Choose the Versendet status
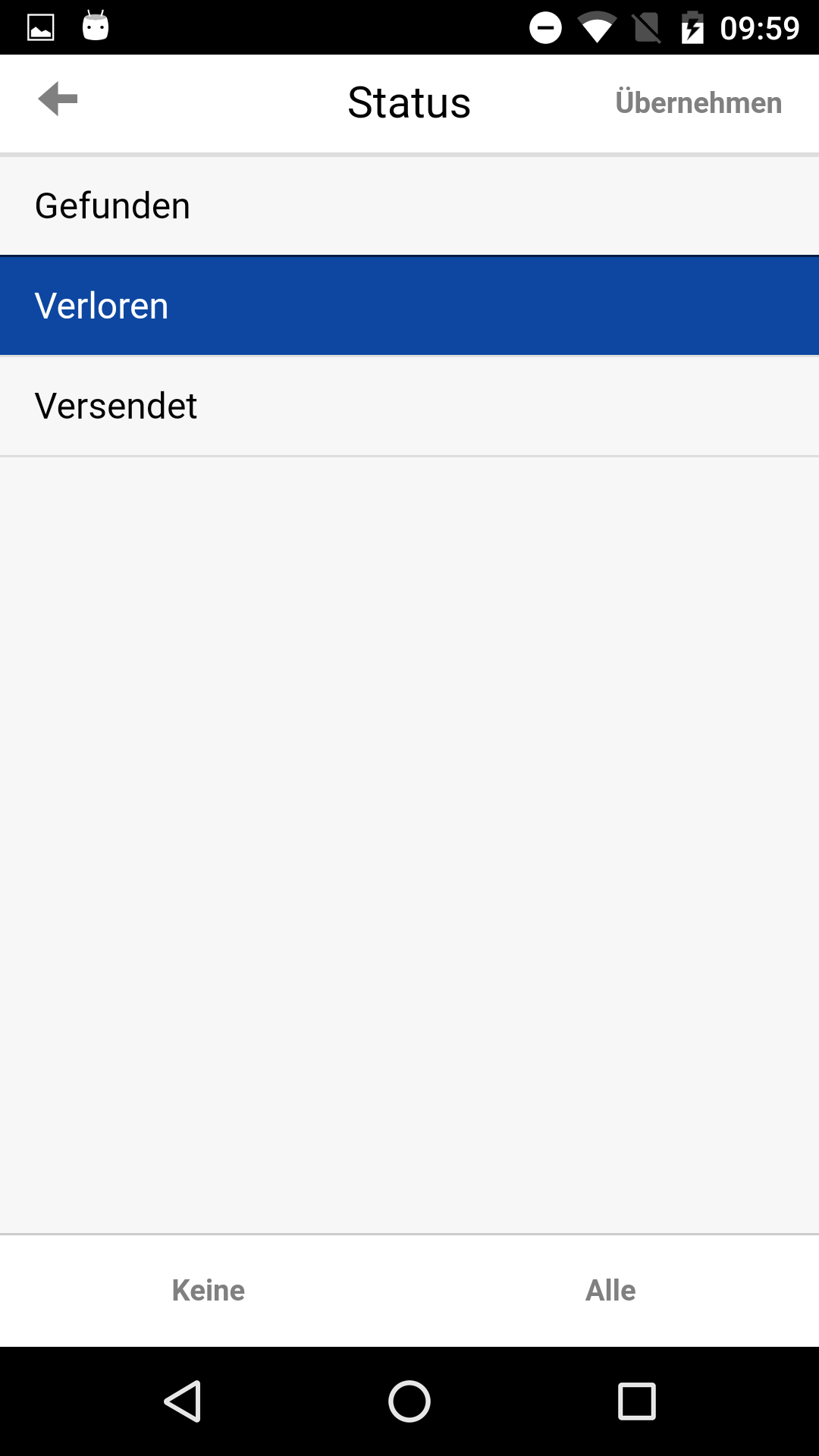This screenshot has height=1456, width=819. pos(409,406)
